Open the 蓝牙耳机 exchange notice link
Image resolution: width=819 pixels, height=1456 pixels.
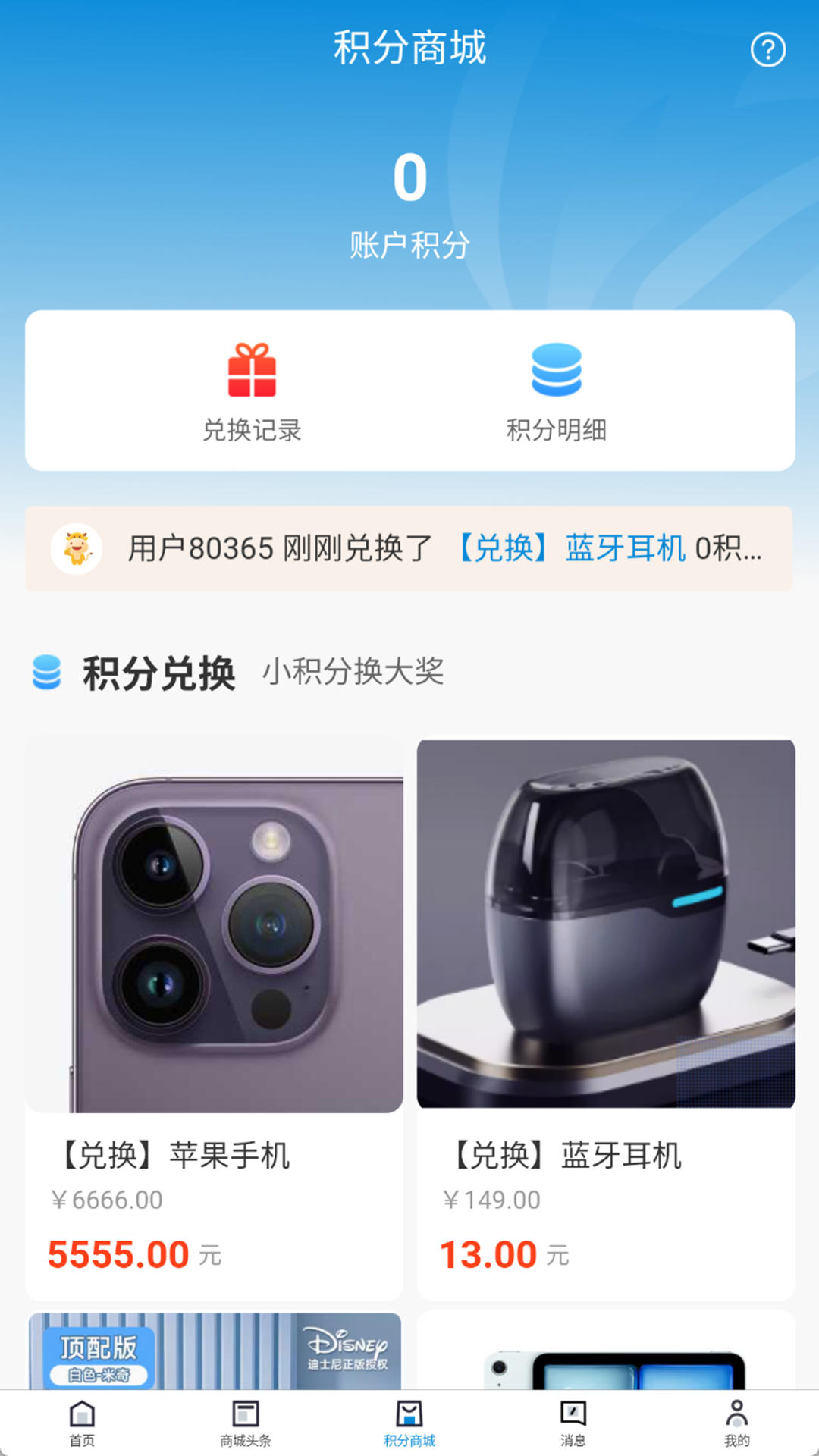coord(572,548)
